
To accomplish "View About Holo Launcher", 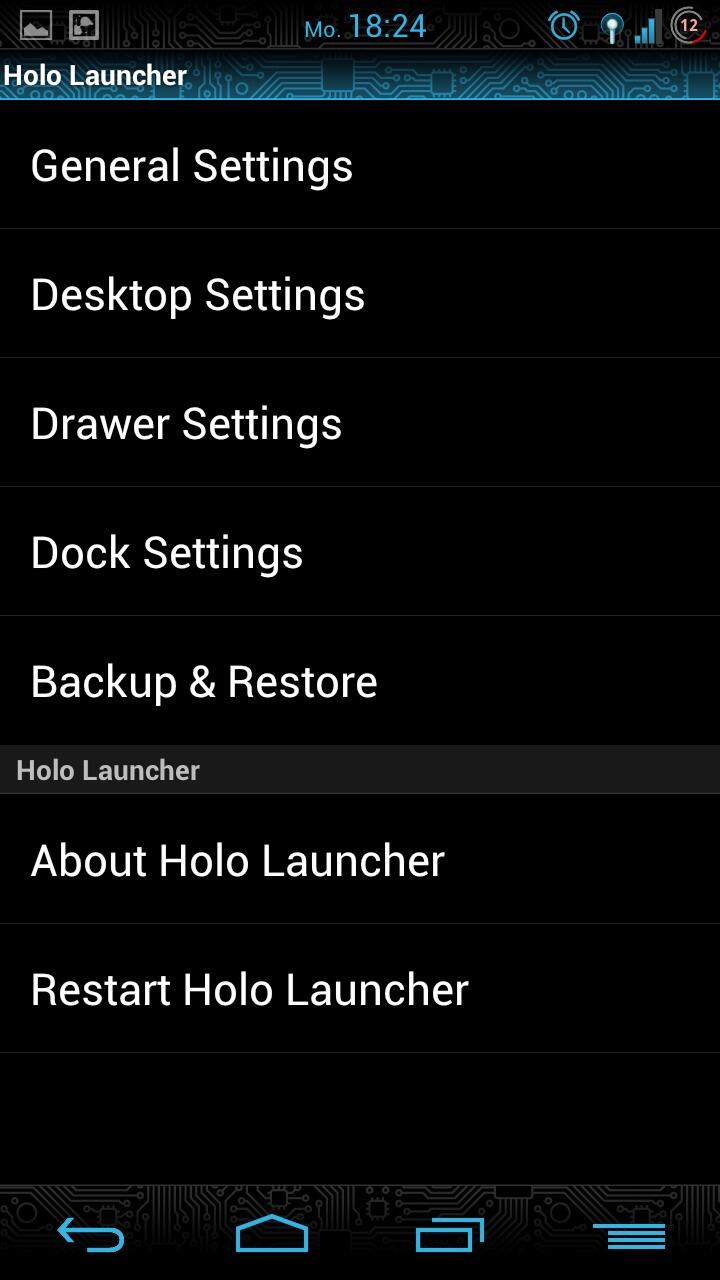I will coord(360,860).
